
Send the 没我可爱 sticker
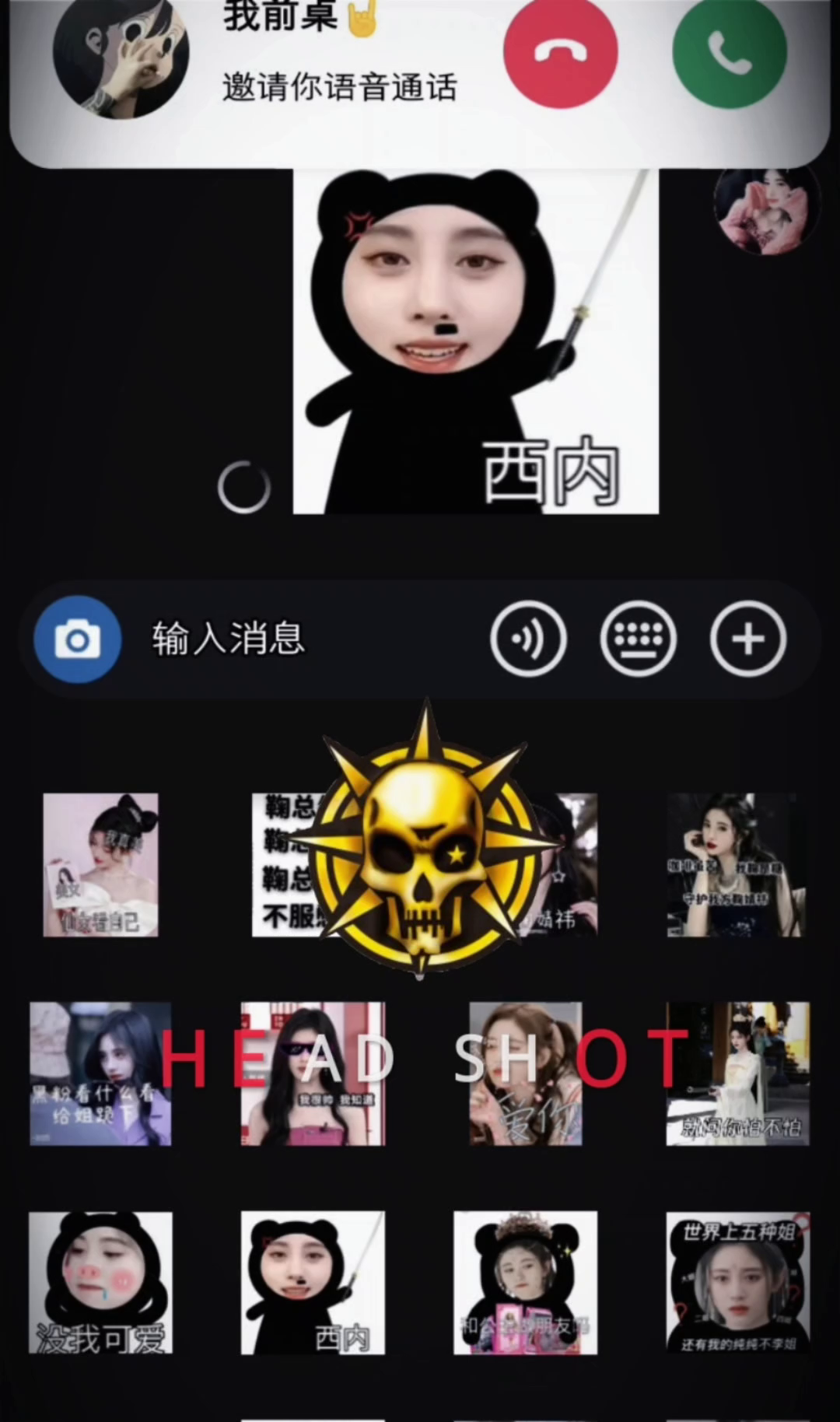pyautogui.click(x=100, y=1283)
